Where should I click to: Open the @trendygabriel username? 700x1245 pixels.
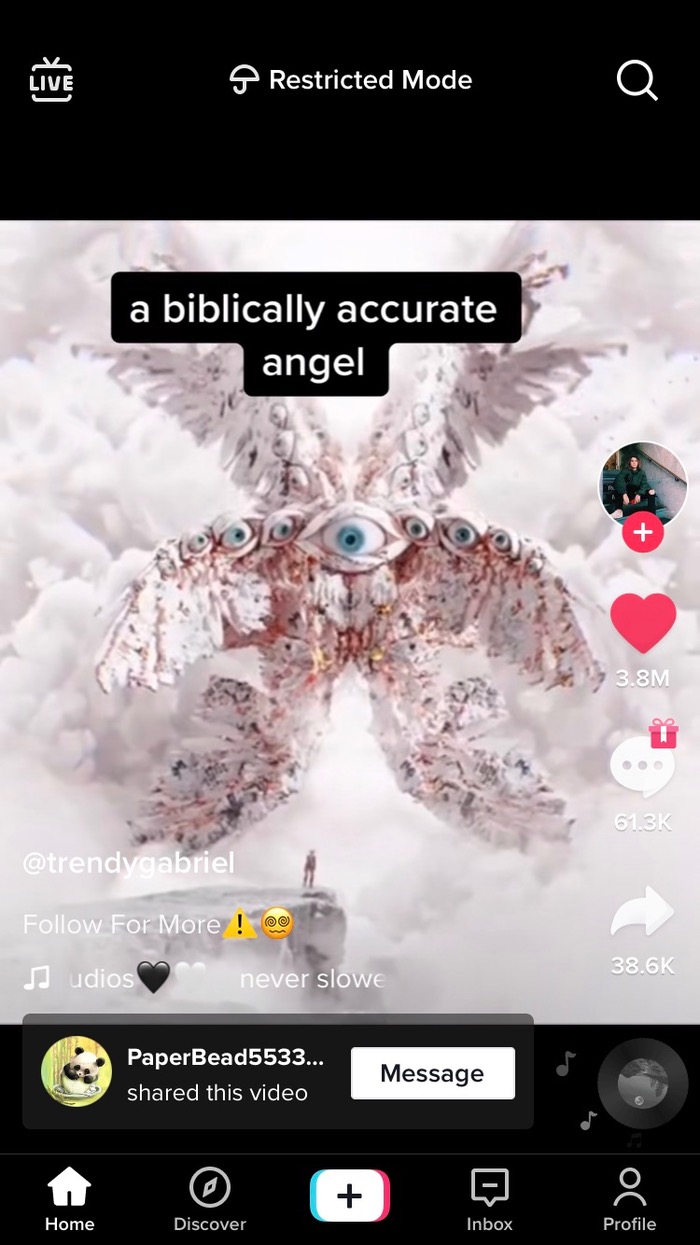tap(128, 863)
